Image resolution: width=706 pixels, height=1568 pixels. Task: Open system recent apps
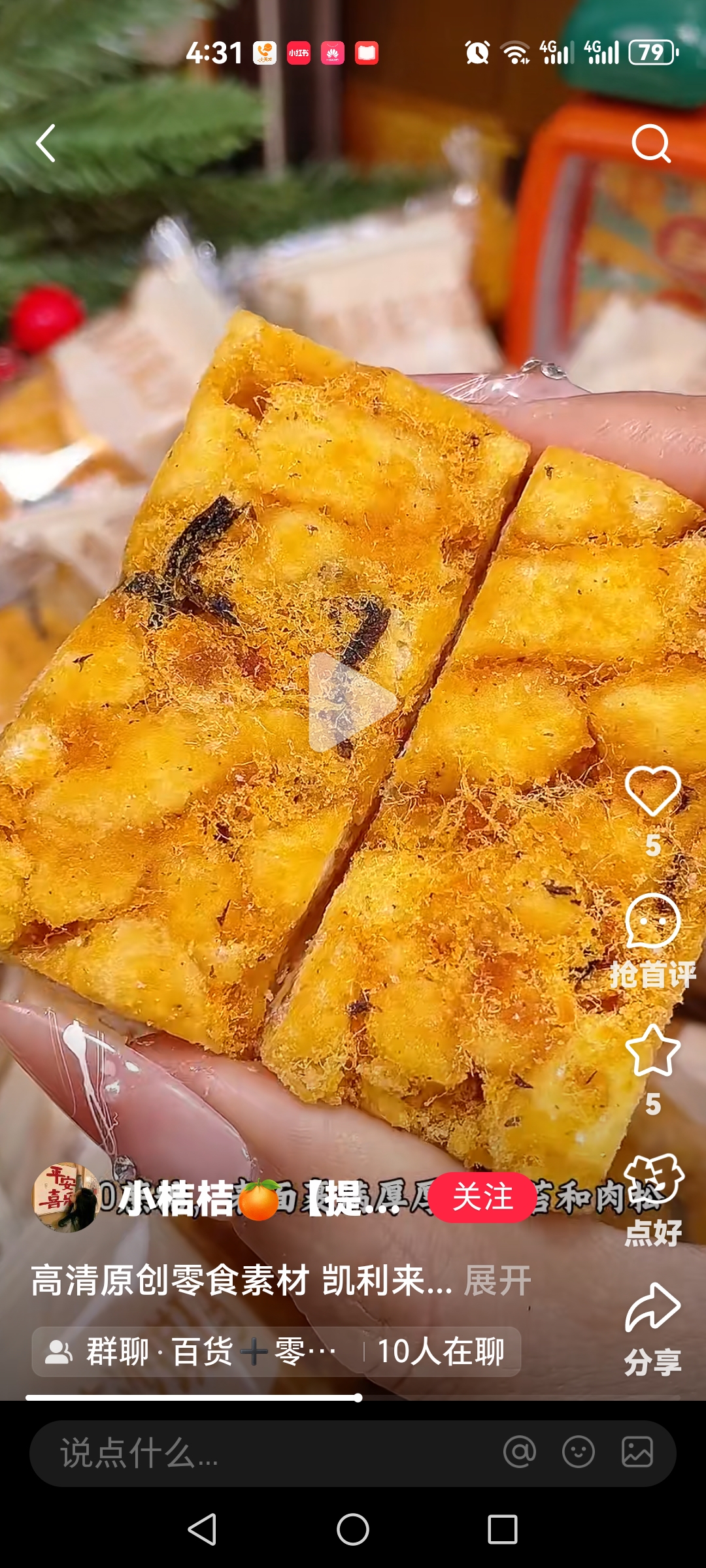503,1529
